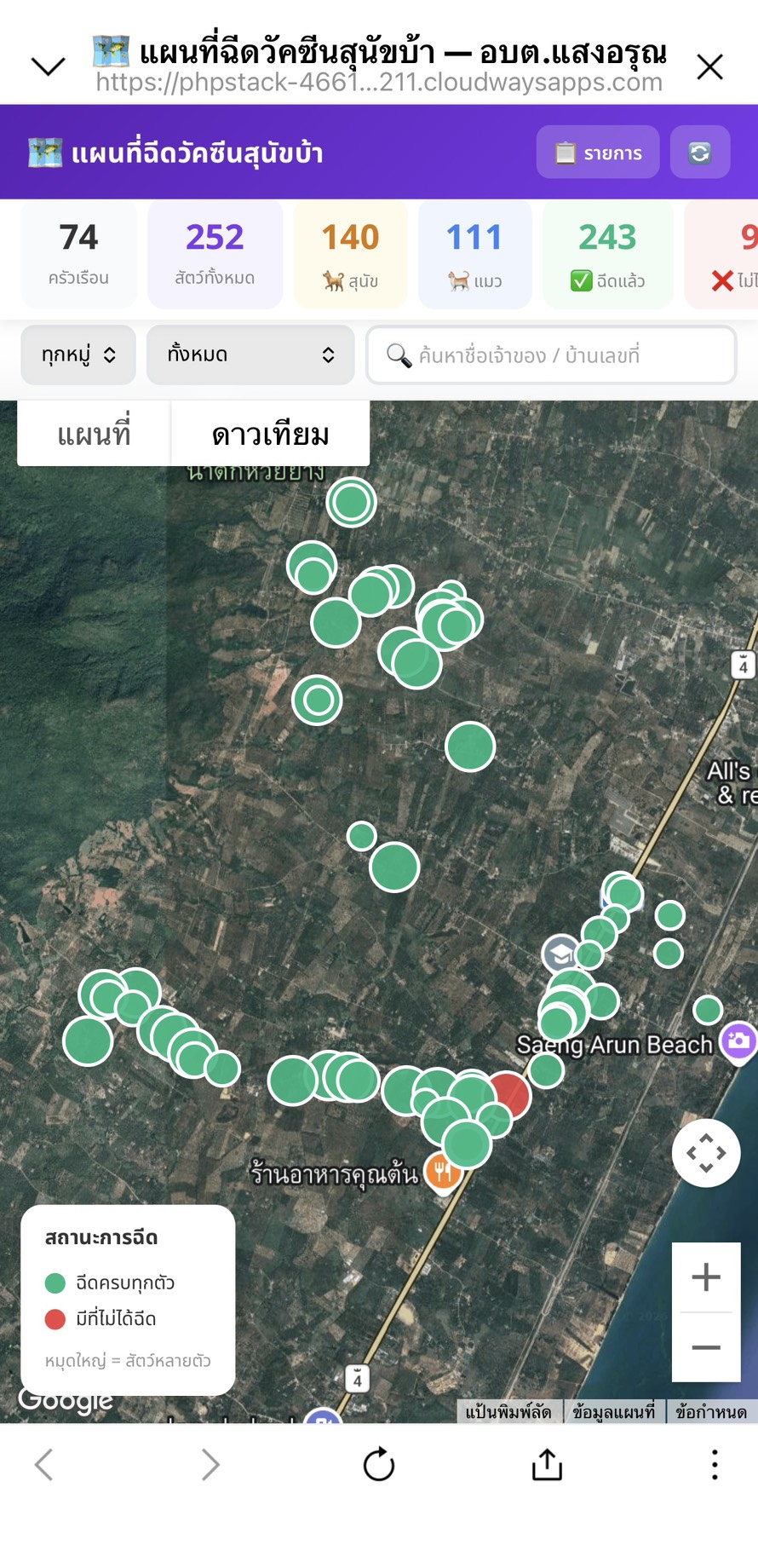Switch to the แผนที่ map view

pyautogui.click(x=94, y=434)
